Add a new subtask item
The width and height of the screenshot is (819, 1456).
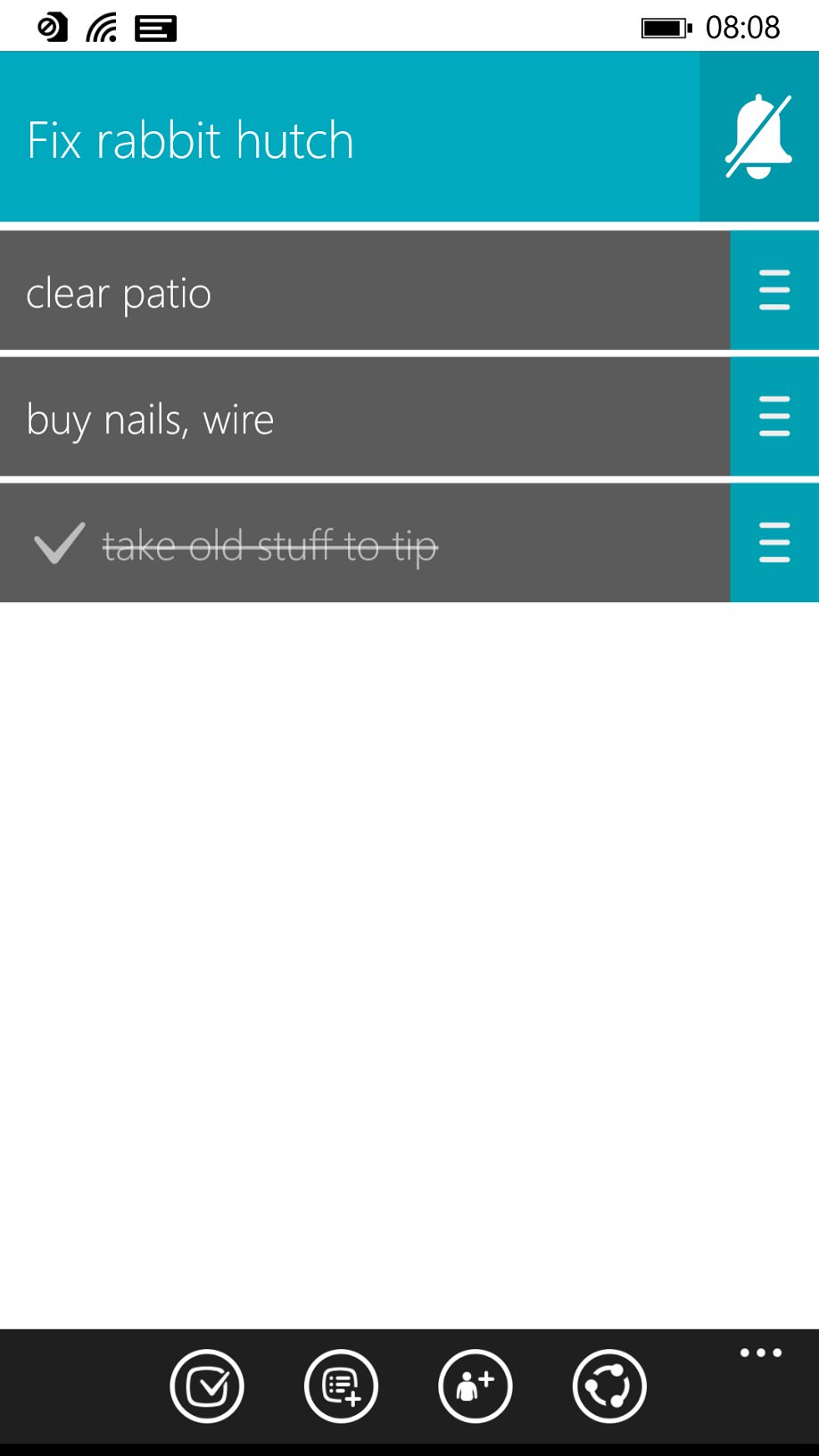click(x=341, y=1386)
